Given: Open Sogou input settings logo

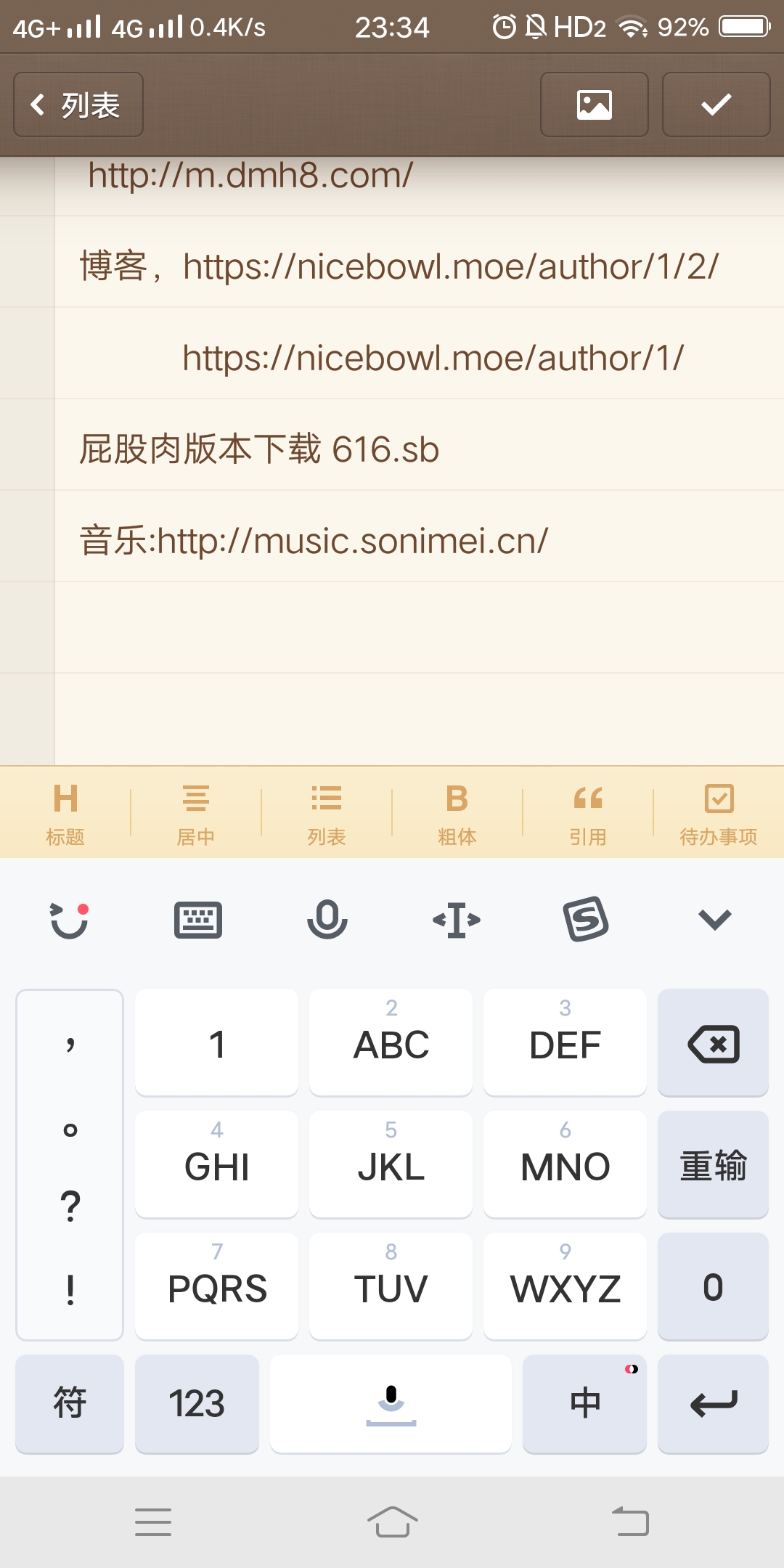Looking at the screenshot, I should pos(586,920).
